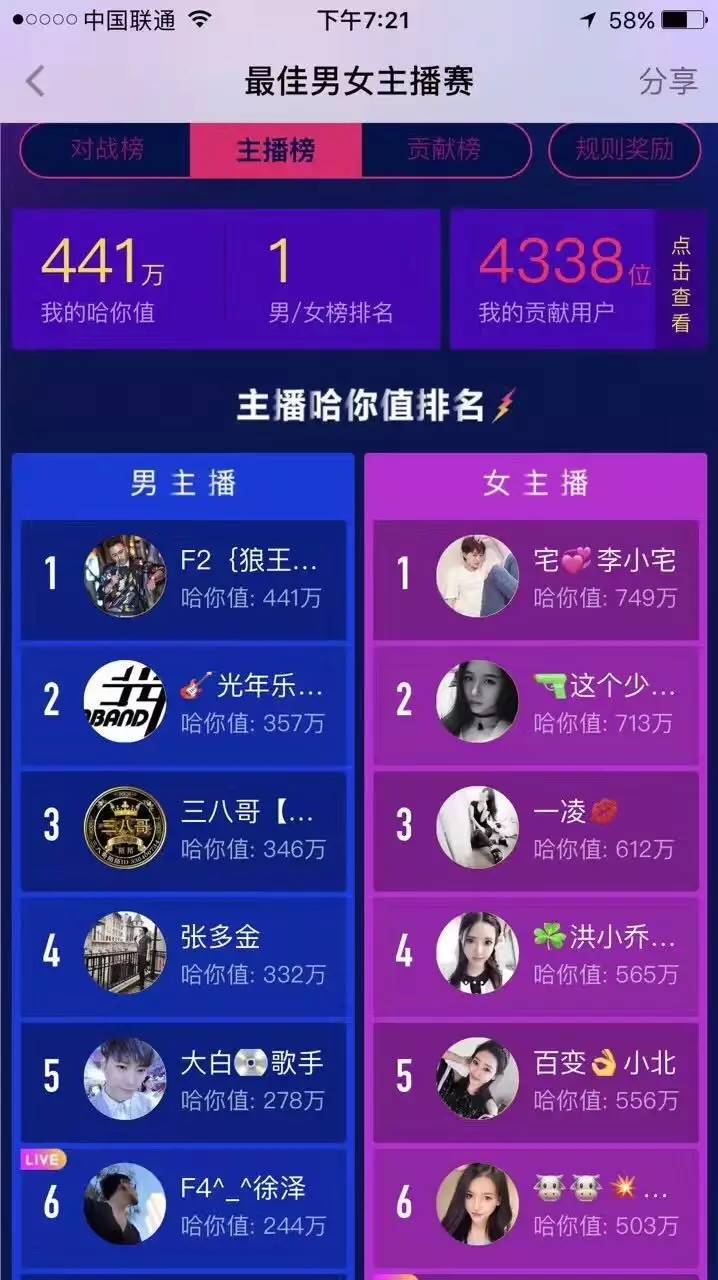Open female anchor 宅 李小宅
The image size is (718, 1280).
[536, 577]
